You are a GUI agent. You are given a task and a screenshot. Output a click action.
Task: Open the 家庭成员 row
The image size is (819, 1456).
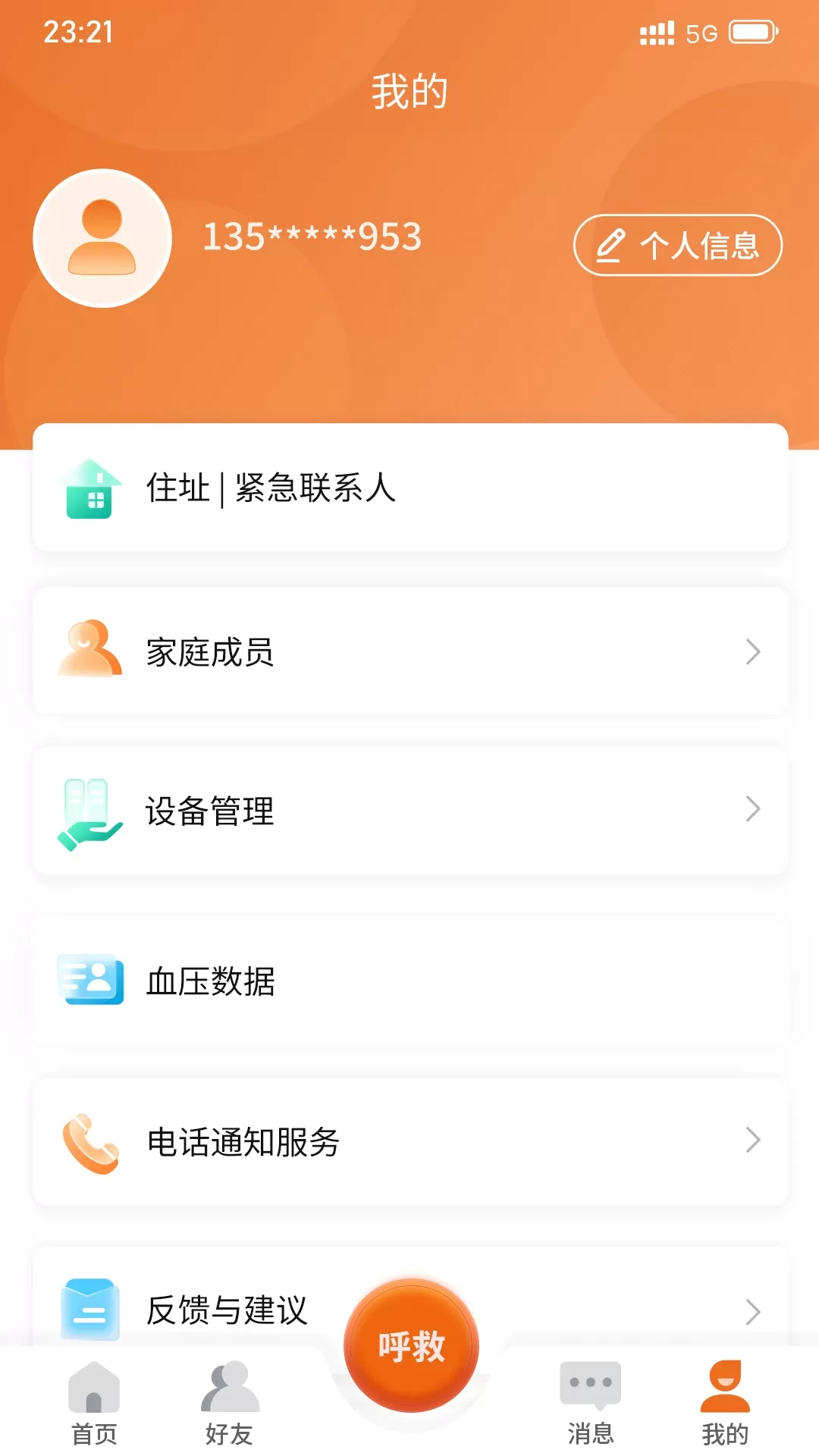click(x=409, y=651)
